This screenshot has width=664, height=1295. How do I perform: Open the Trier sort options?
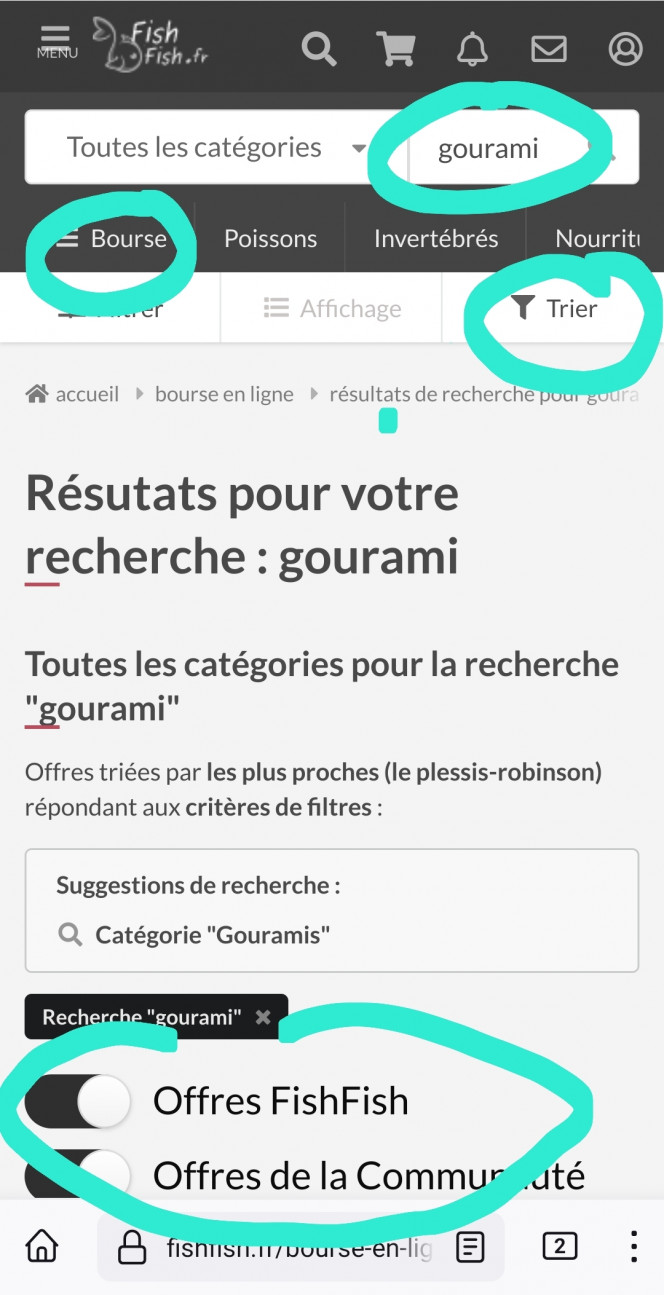(553, 309)
